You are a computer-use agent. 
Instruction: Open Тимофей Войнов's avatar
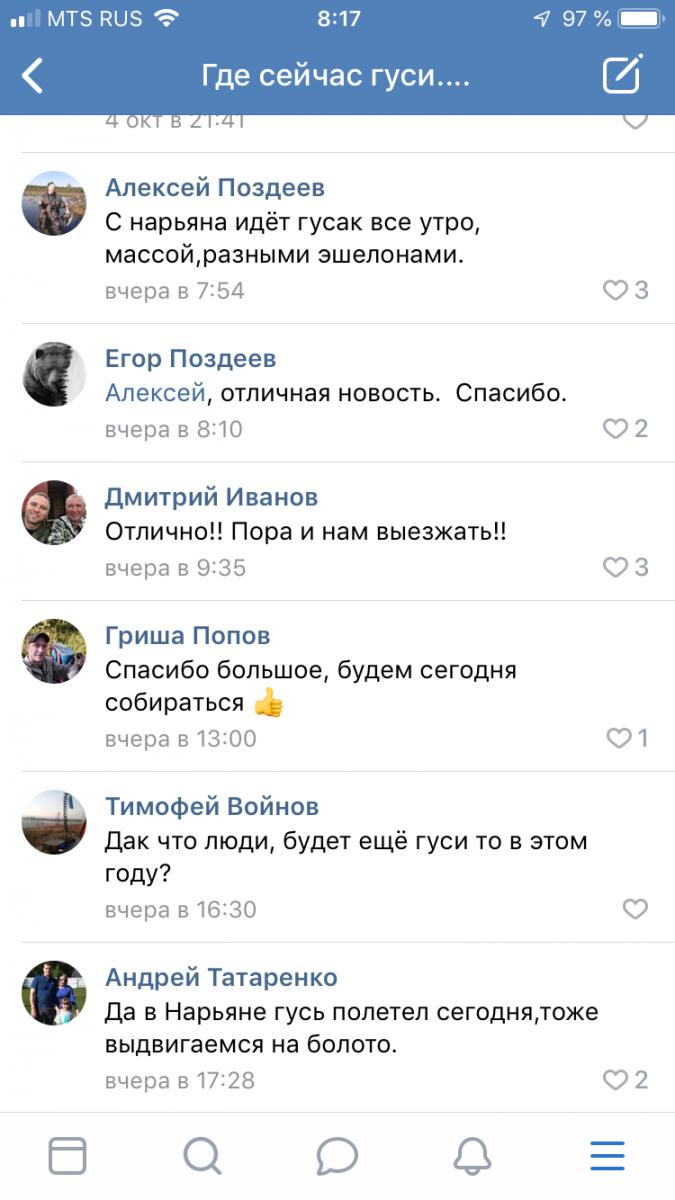pos(54,822)
